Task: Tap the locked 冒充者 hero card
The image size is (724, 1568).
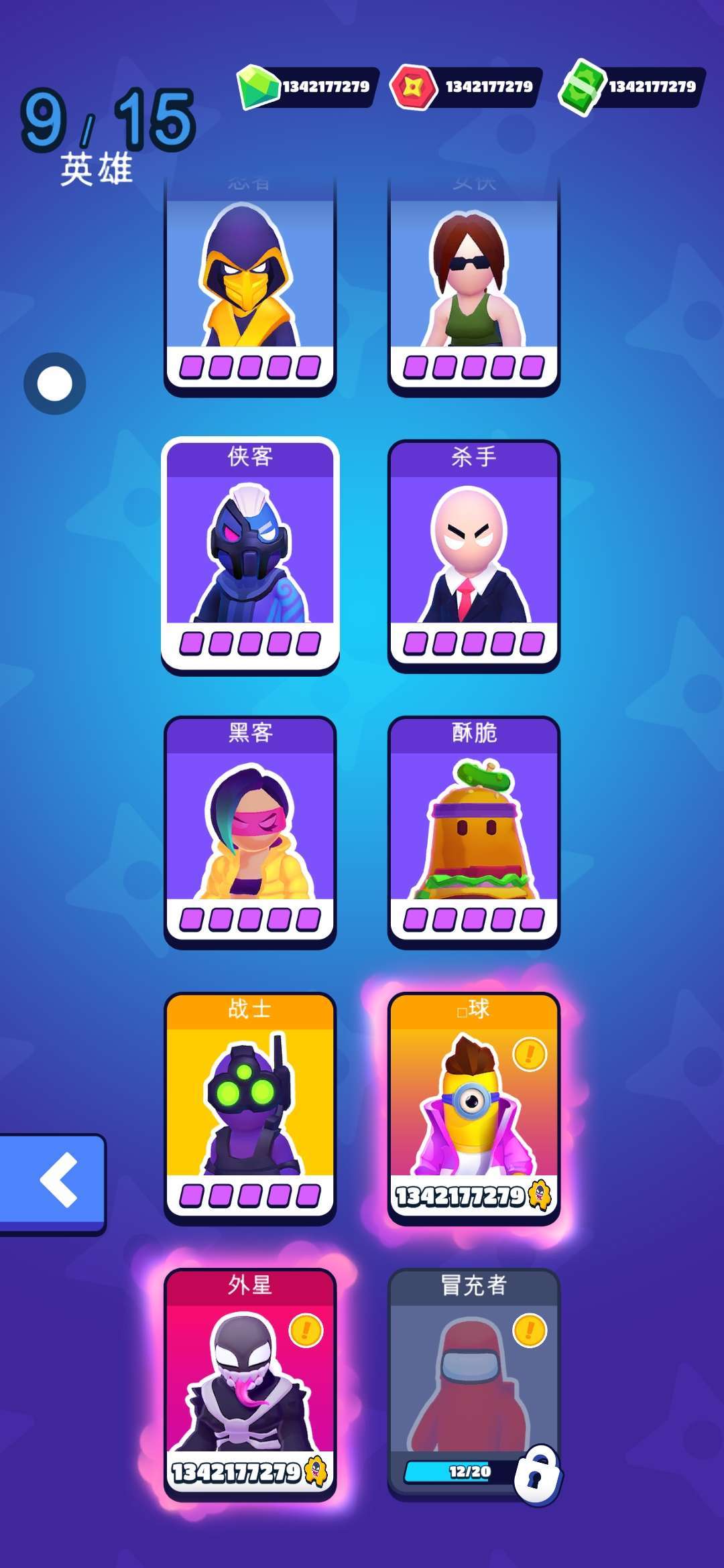Action: (474, 1383)
